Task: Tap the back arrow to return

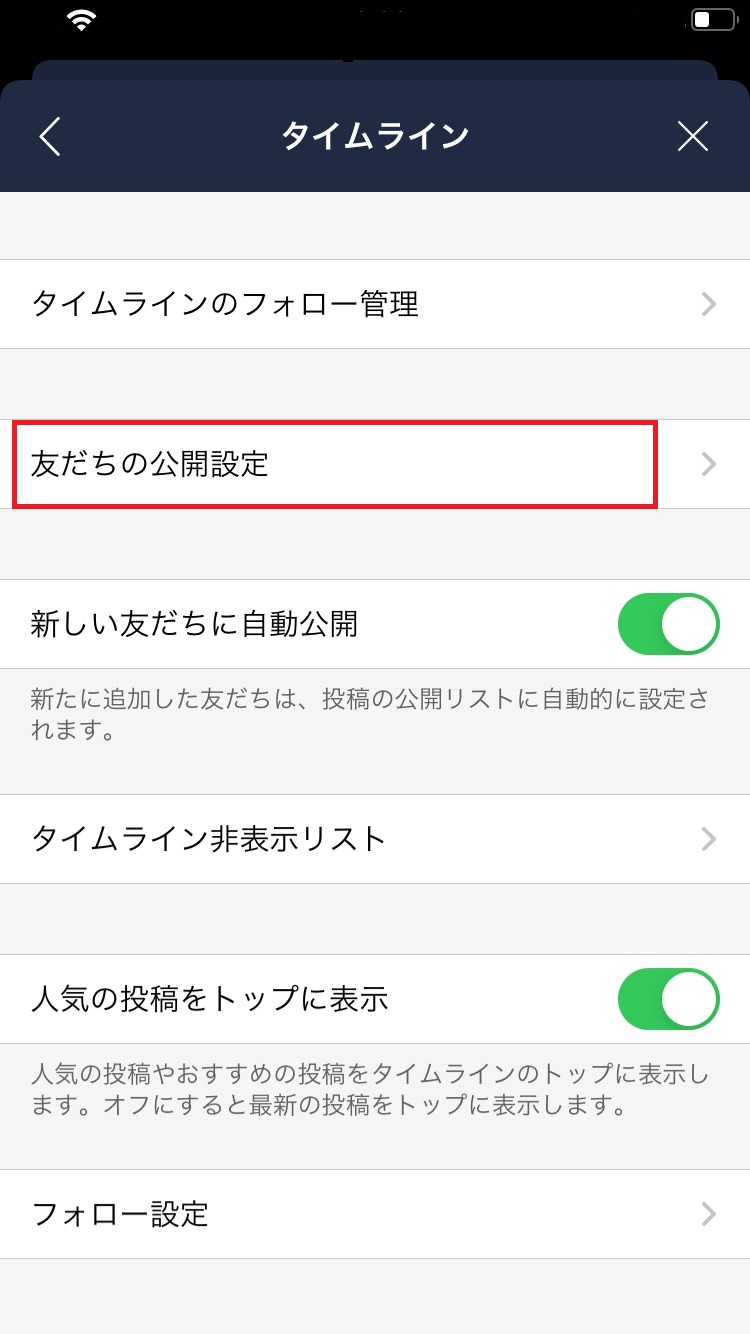Action: 49,136
